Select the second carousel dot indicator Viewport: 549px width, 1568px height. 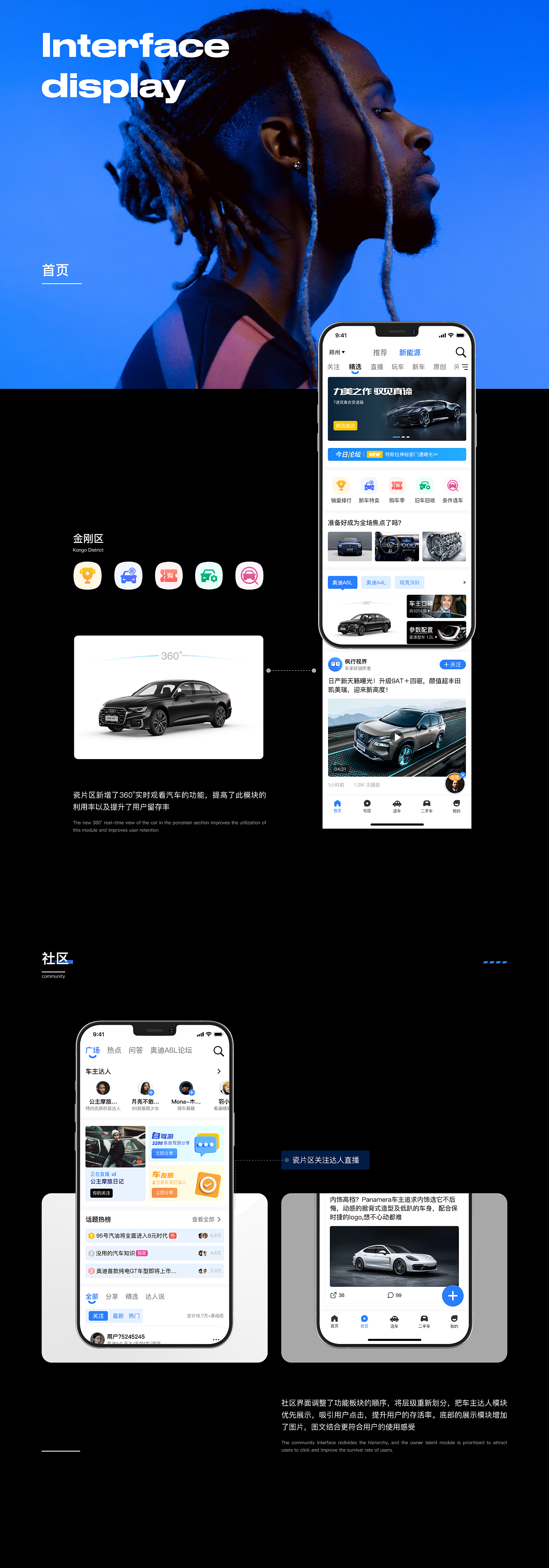pos(404,437)
